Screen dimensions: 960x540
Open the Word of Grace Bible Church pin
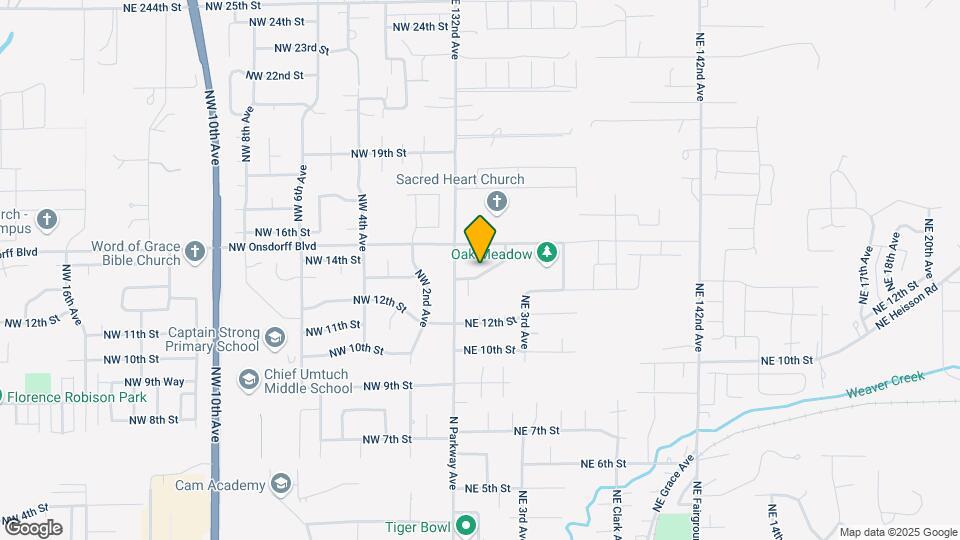194,250
